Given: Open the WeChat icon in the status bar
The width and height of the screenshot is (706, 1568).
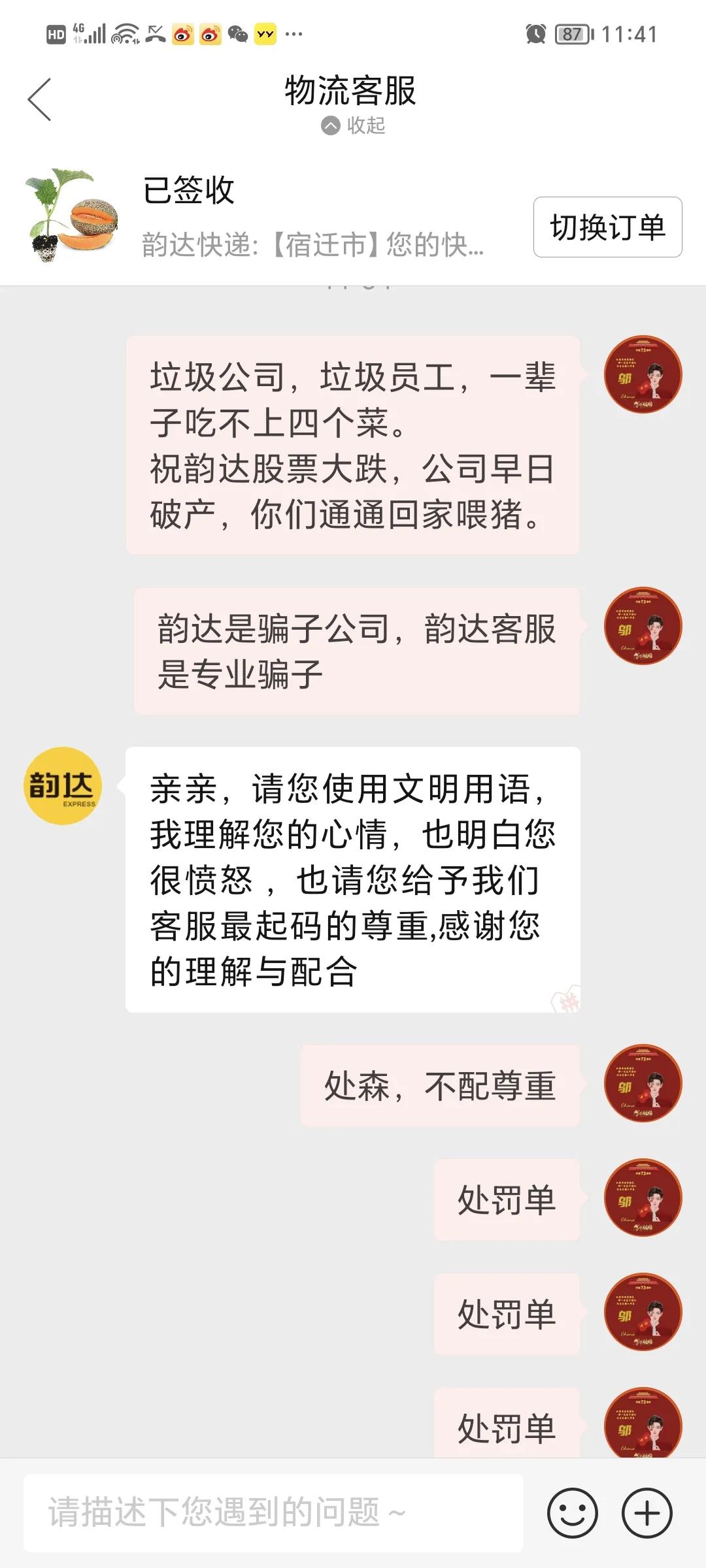Looking at the screenshot, I should tap(237, 34).
